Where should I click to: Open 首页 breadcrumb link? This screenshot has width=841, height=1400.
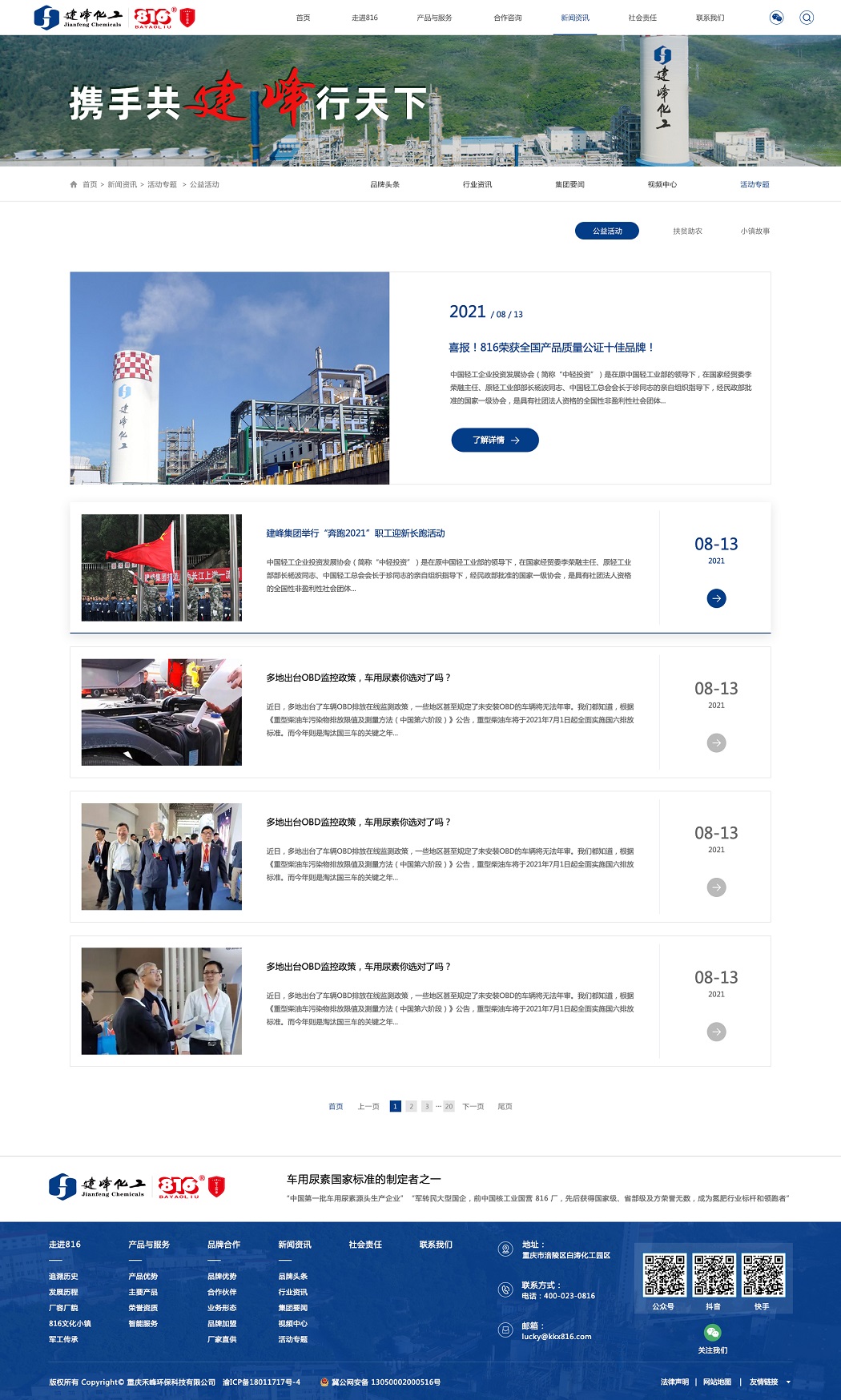[90, 185]
